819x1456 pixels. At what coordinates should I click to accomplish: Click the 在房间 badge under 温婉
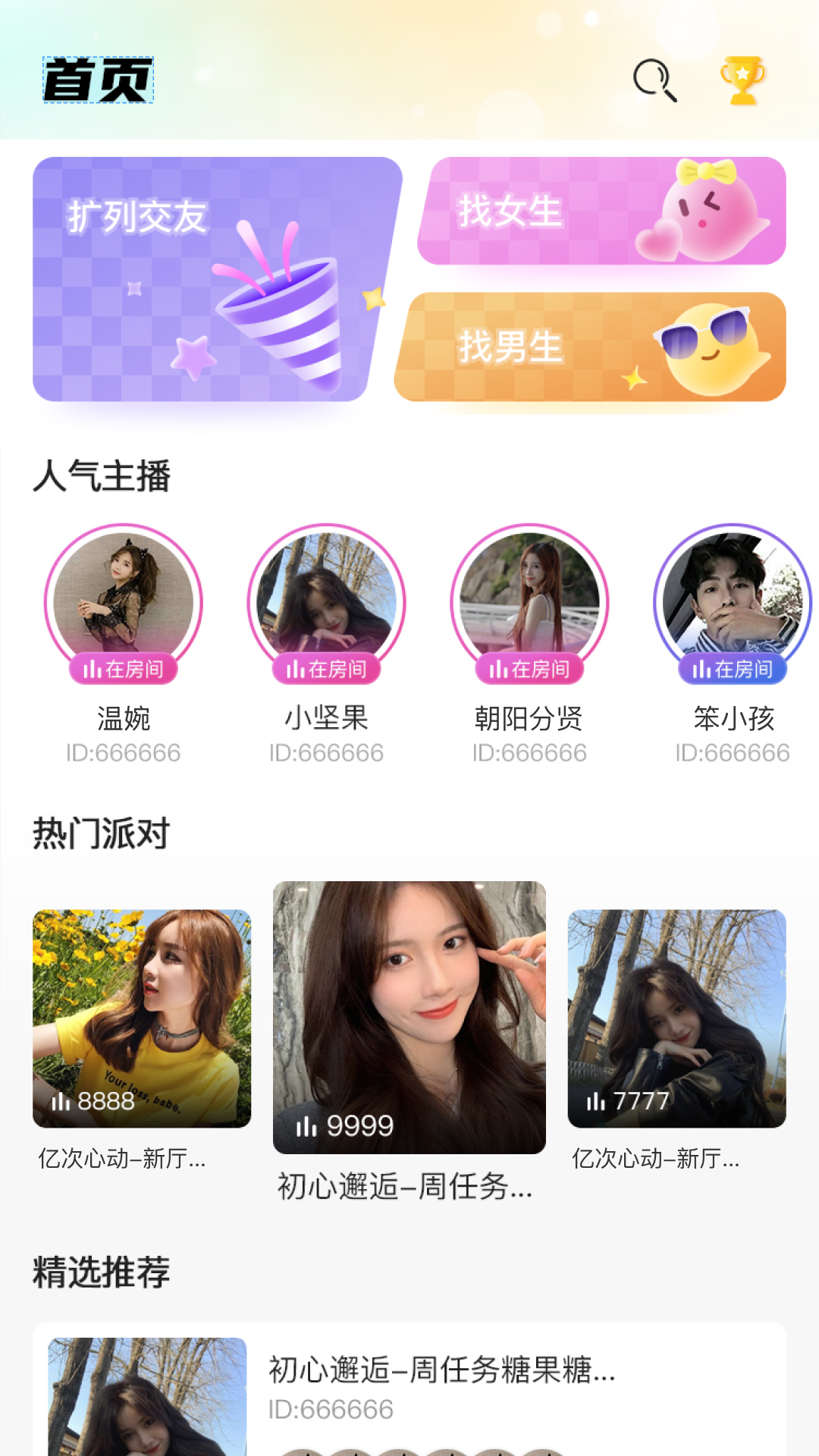point(124,670)
